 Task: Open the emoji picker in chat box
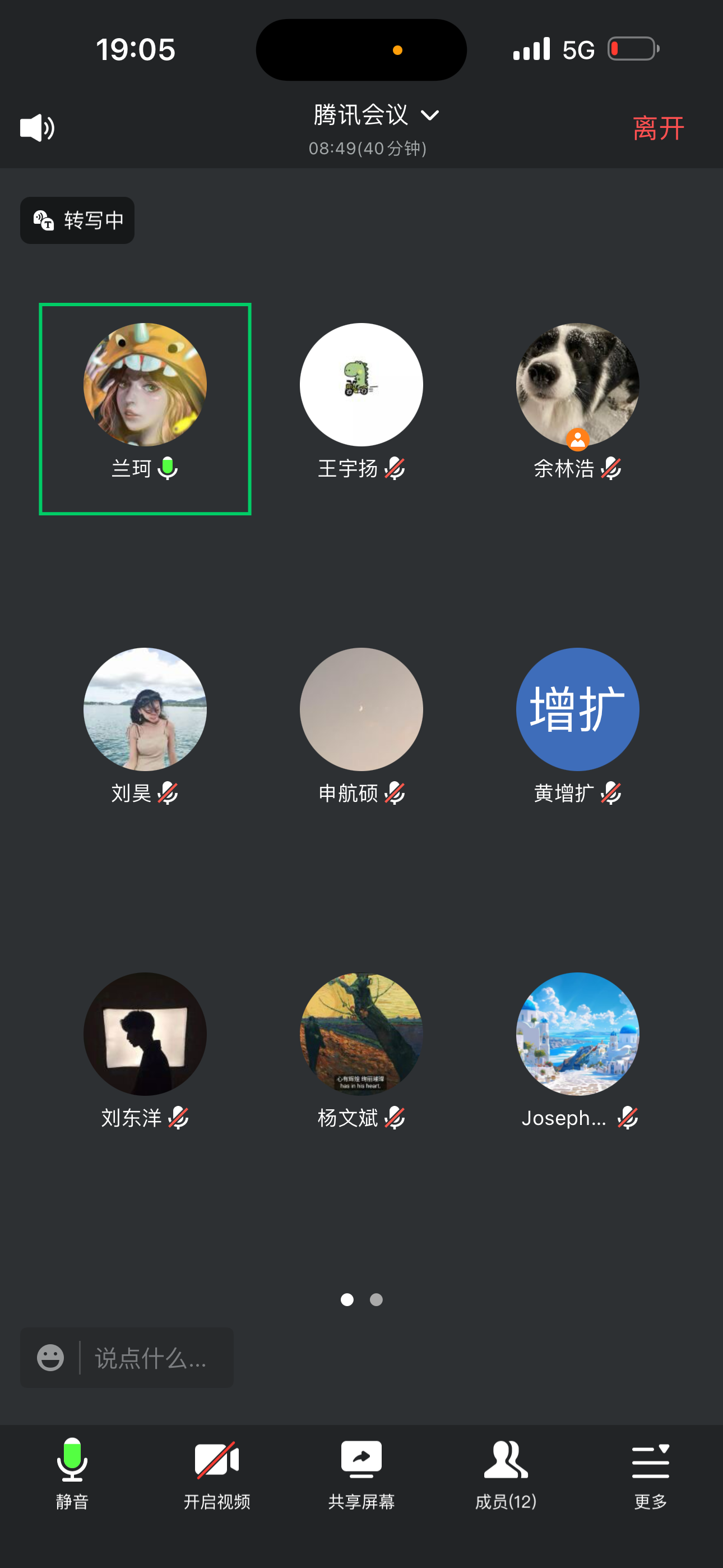click(x=50, y=1357)
